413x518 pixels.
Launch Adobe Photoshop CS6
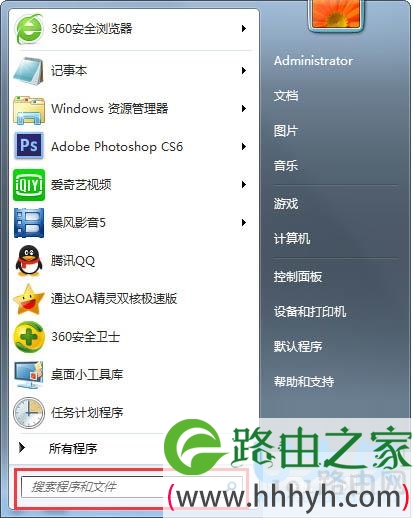[x=132, y=147]
